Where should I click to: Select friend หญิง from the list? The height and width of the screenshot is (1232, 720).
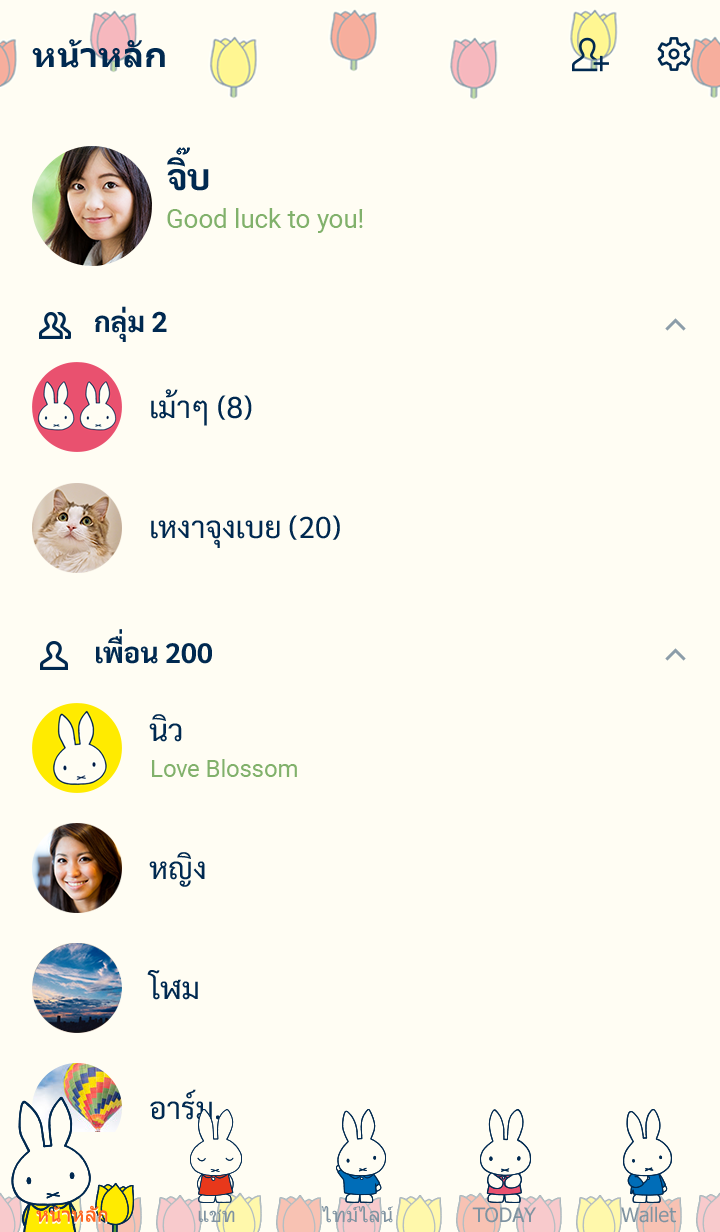[177, 868]
